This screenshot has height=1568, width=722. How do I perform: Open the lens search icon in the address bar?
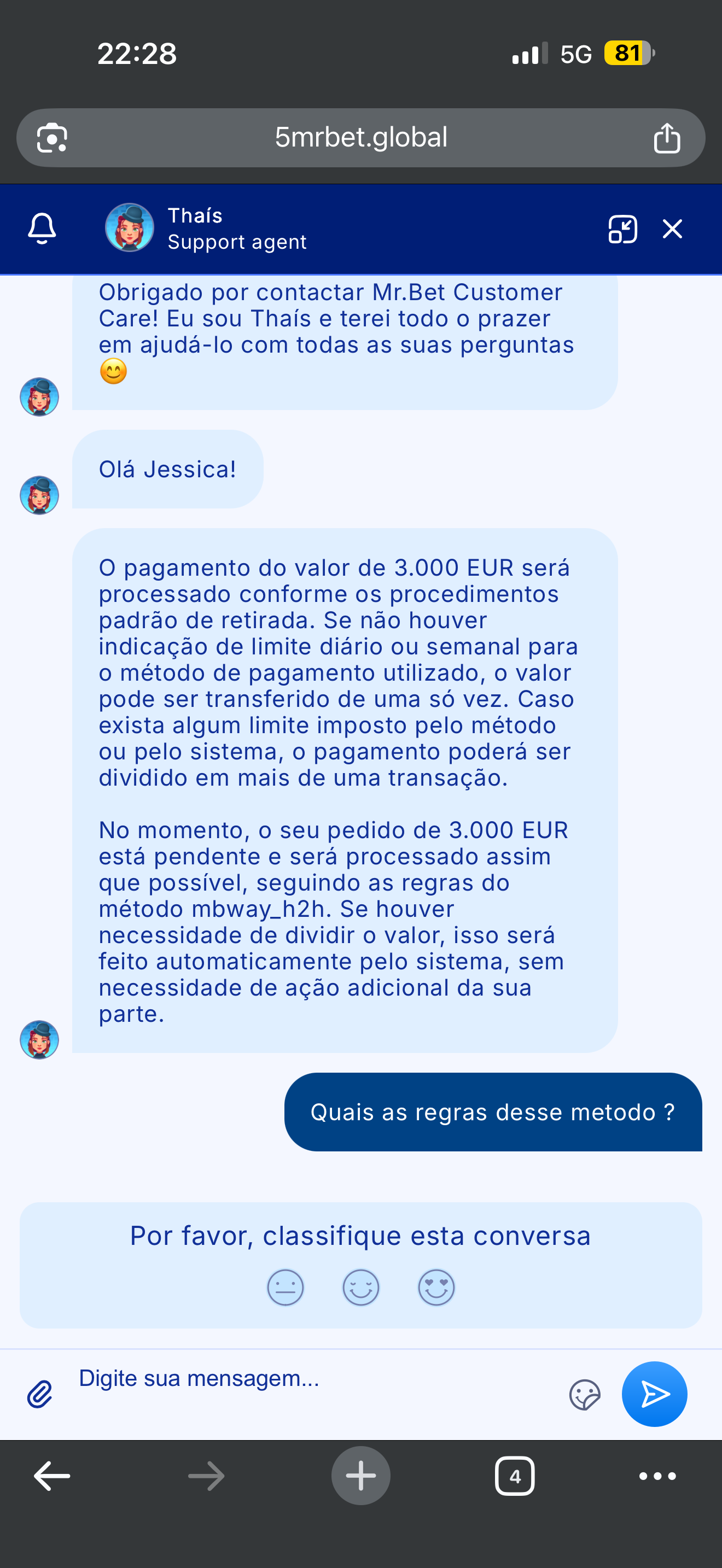[x=53, y=138]
